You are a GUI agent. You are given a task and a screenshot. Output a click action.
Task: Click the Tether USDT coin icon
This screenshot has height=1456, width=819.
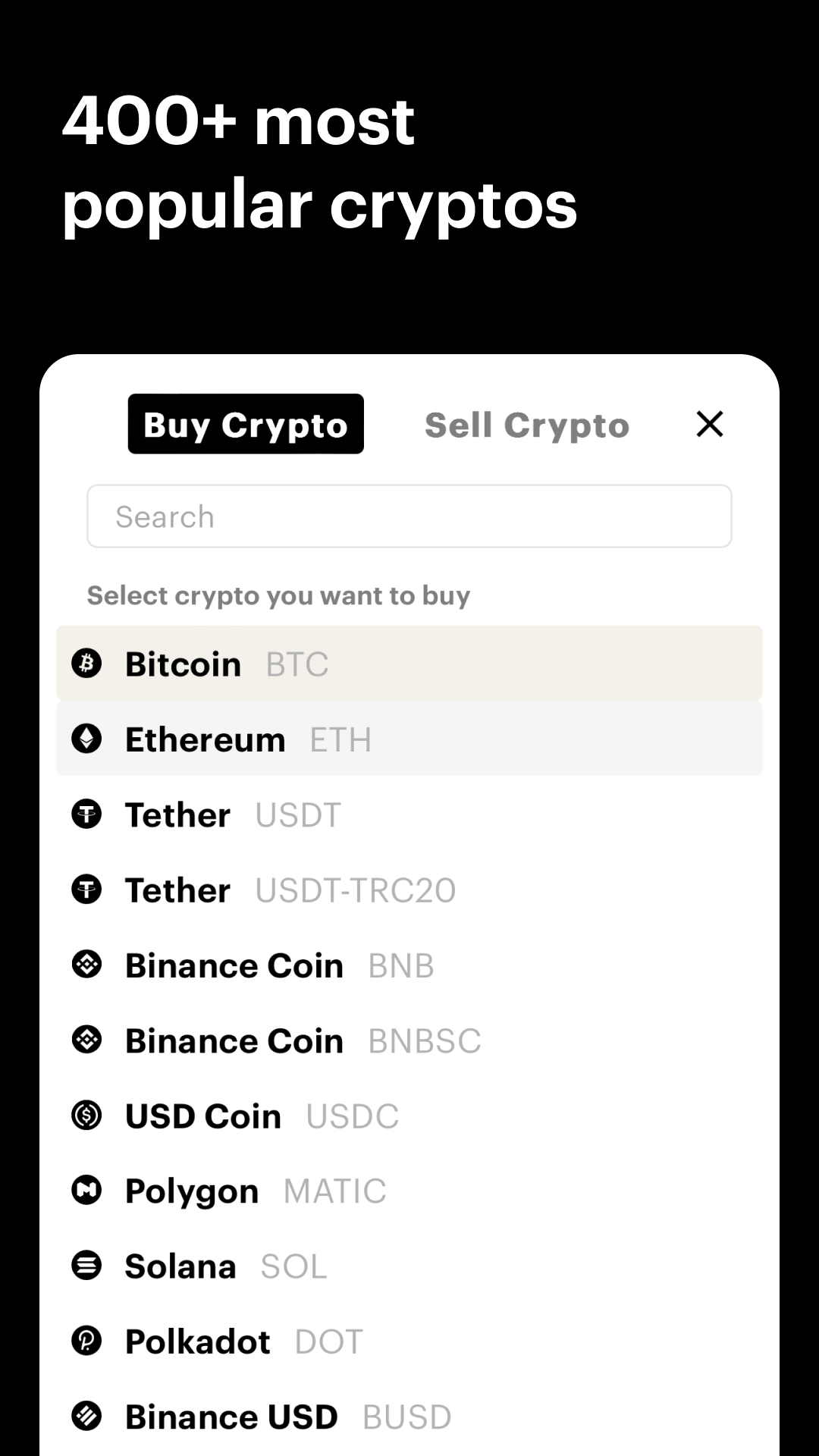tap(86, 814)
